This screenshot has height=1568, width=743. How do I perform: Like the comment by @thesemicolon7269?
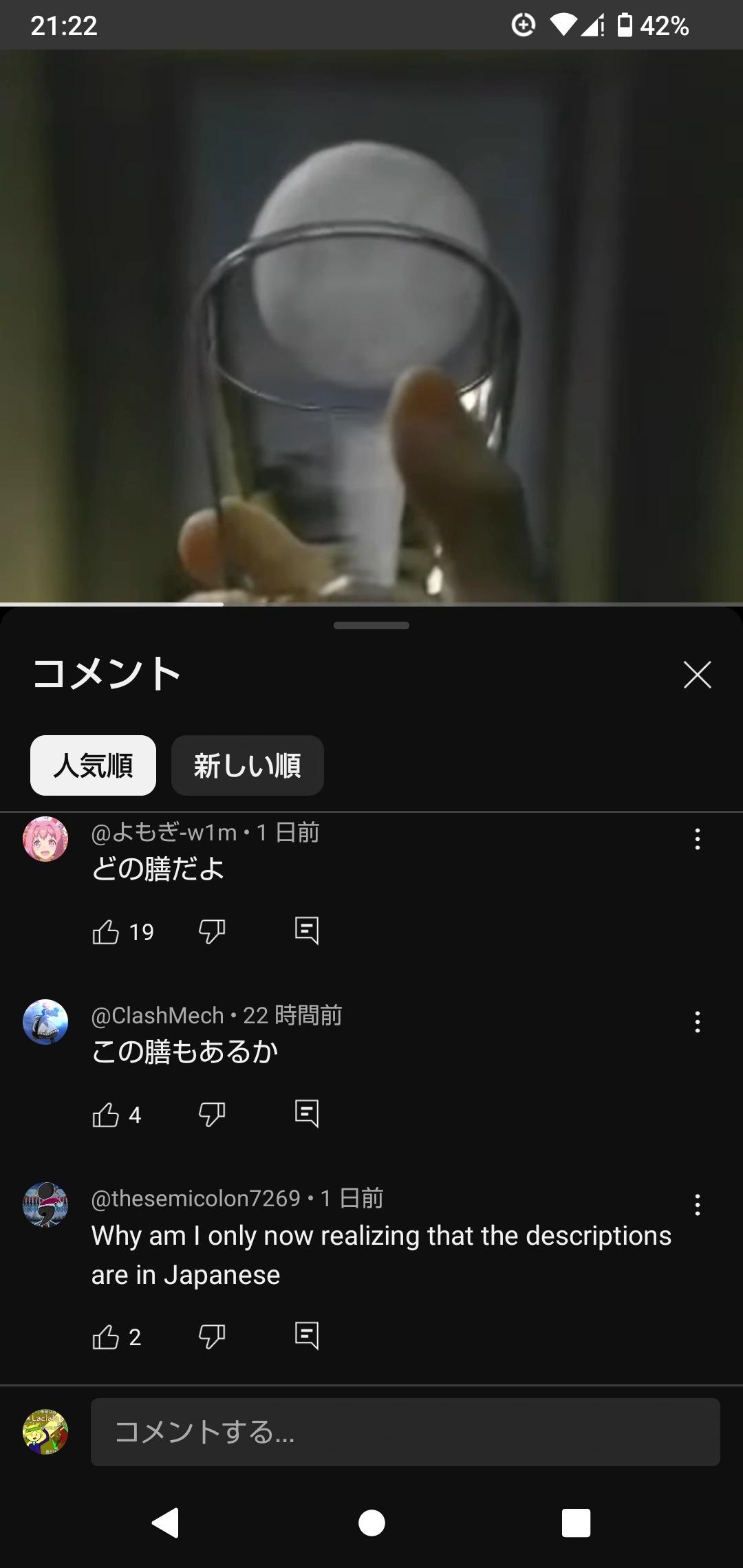coord(106,1337)
